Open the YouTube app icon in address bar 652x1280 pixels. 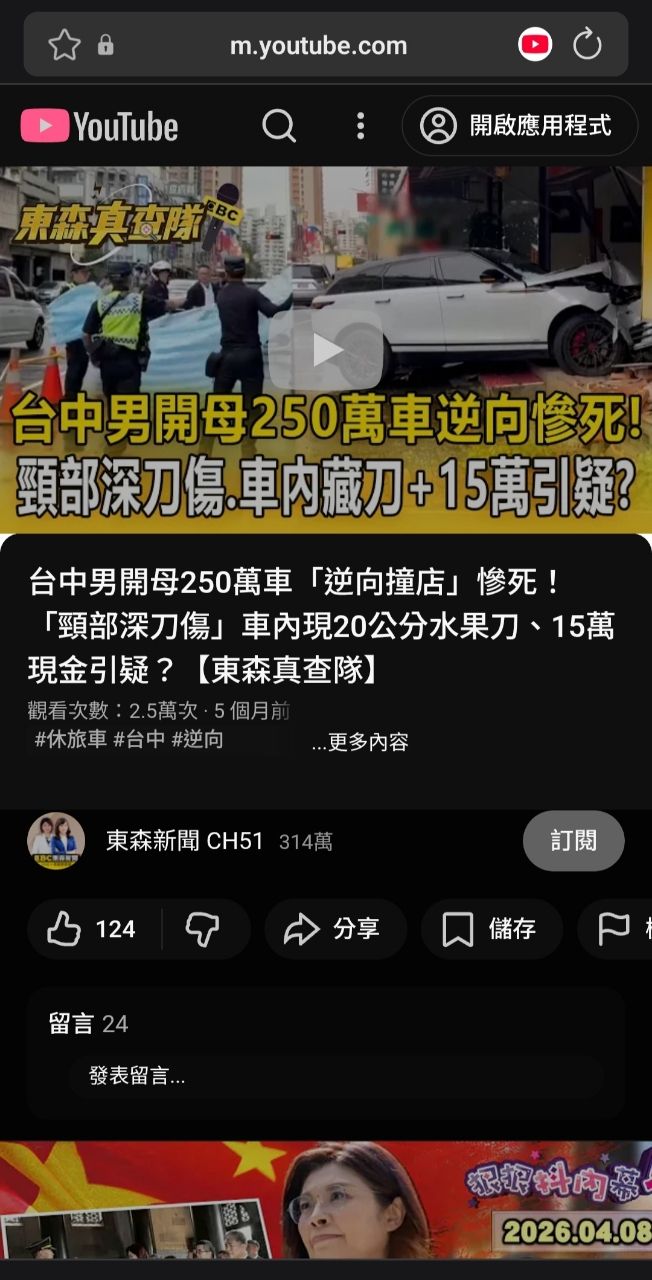click(535, 45)
